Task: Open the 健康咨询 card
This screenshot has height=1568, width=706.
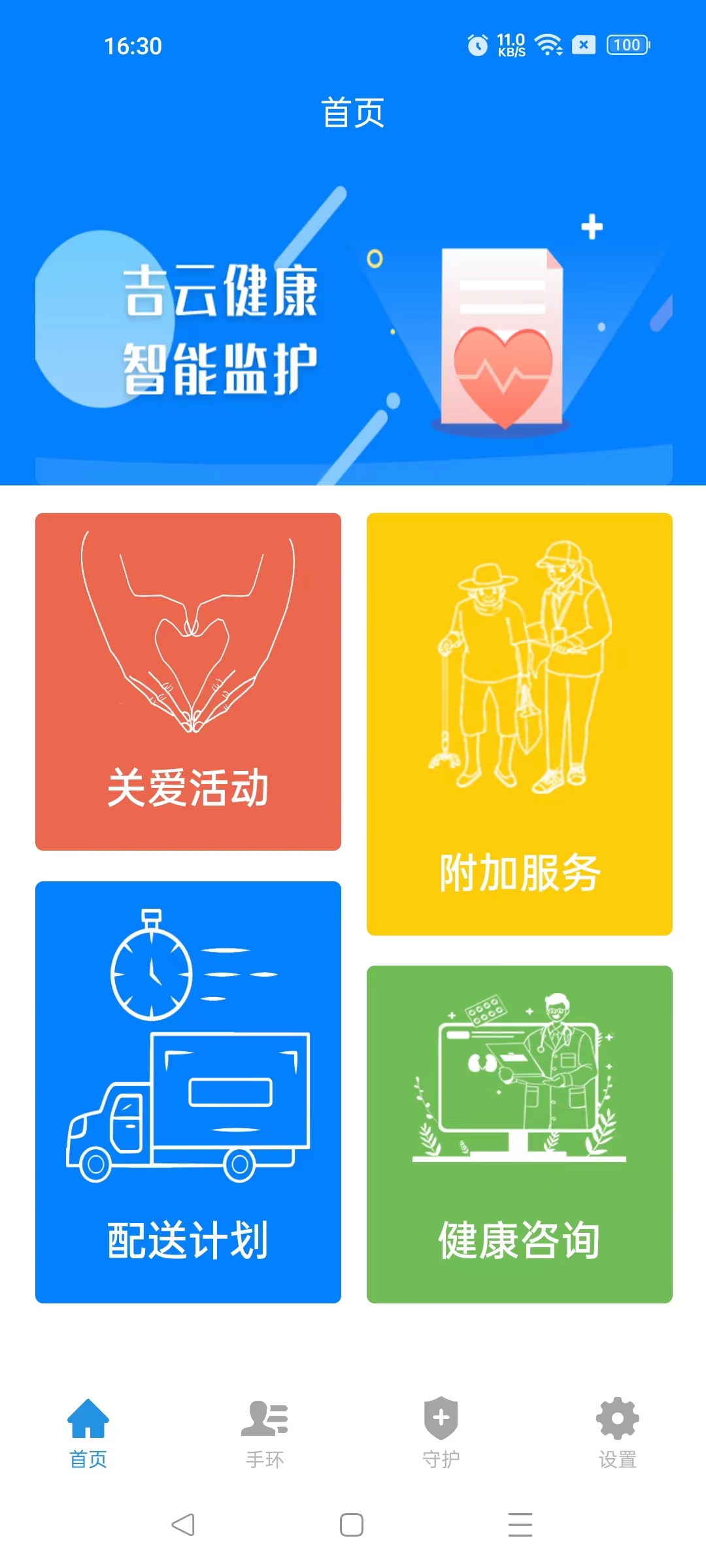Action: tap(519, 1134)
